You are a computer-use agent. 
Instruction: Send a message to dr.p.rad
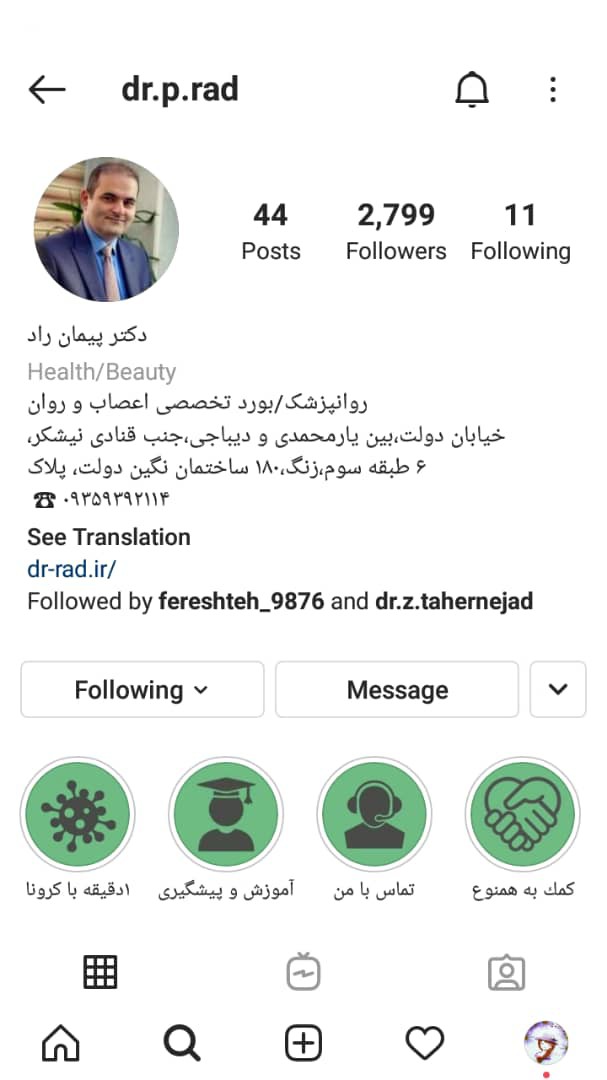397,690
